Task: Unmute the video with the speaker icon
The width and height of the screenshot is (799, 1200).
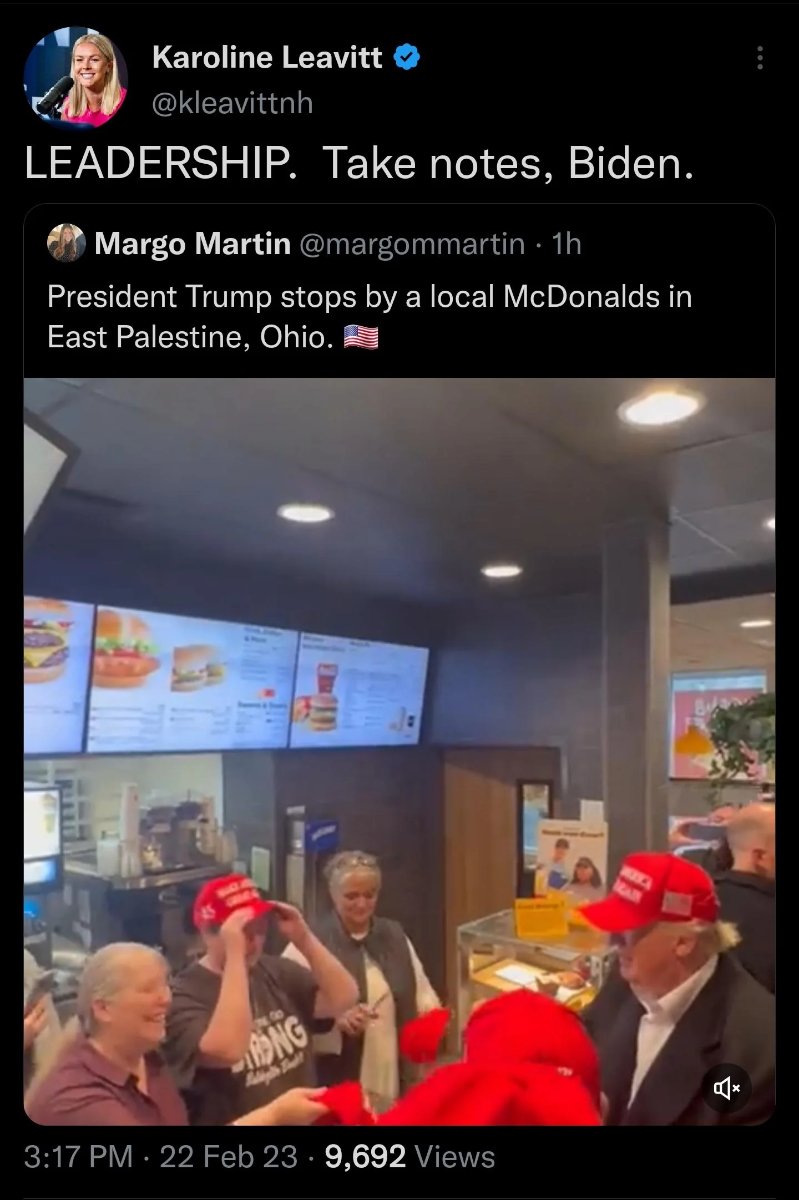Action: (x=727, y=1087)
